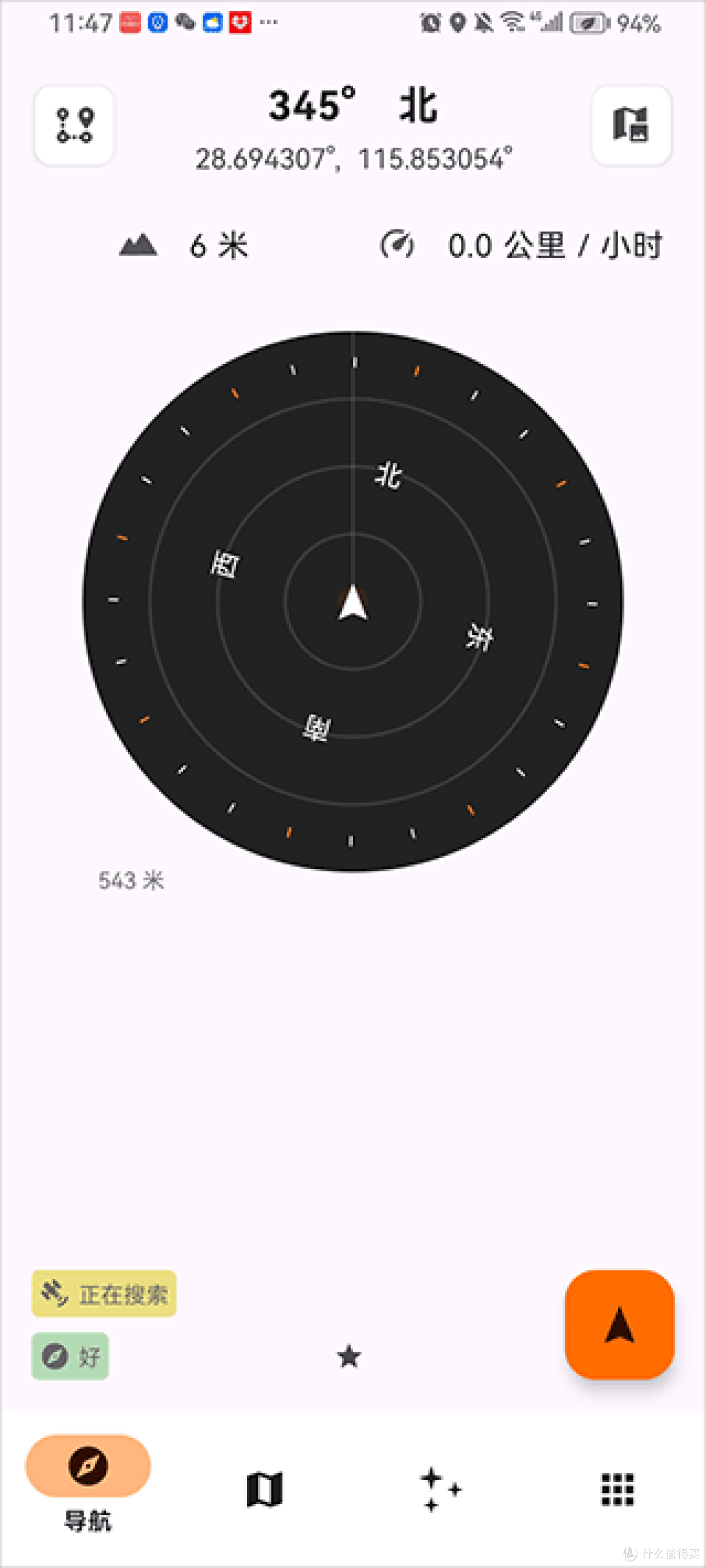Tap the star icon below the compass

349,1356
